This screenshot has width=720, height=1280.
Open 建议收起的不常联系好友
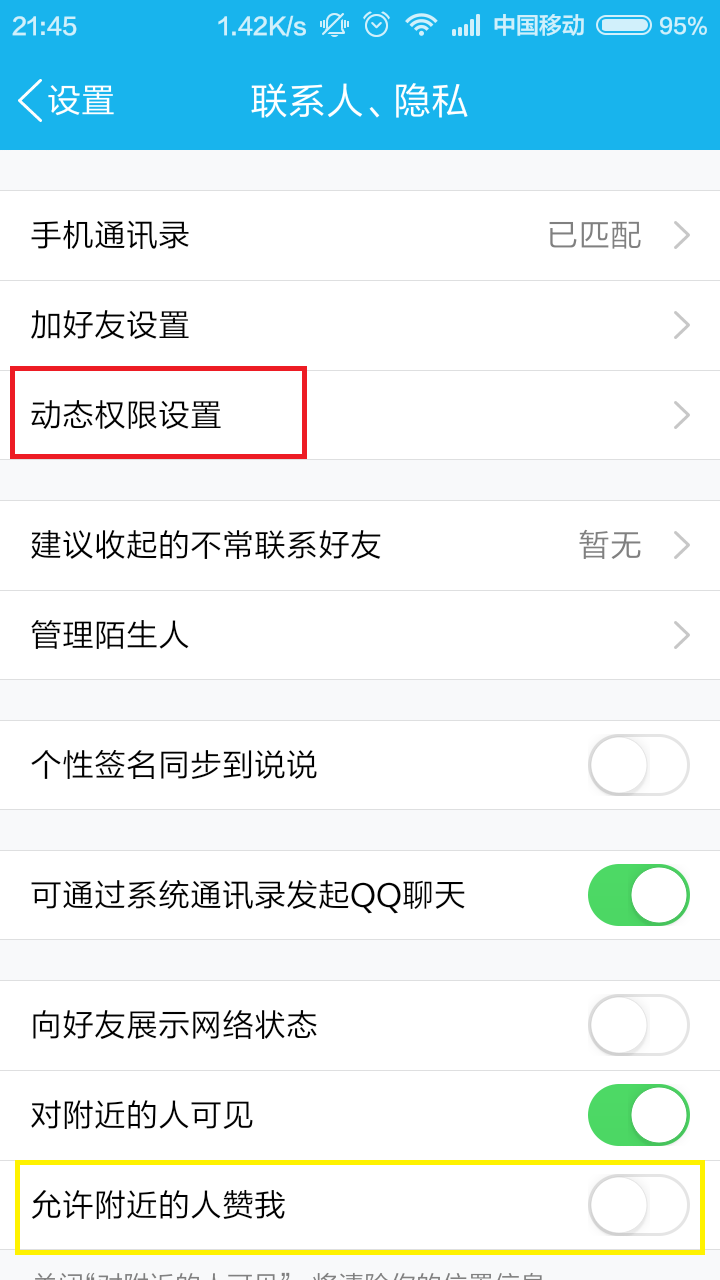coord(360,546)
